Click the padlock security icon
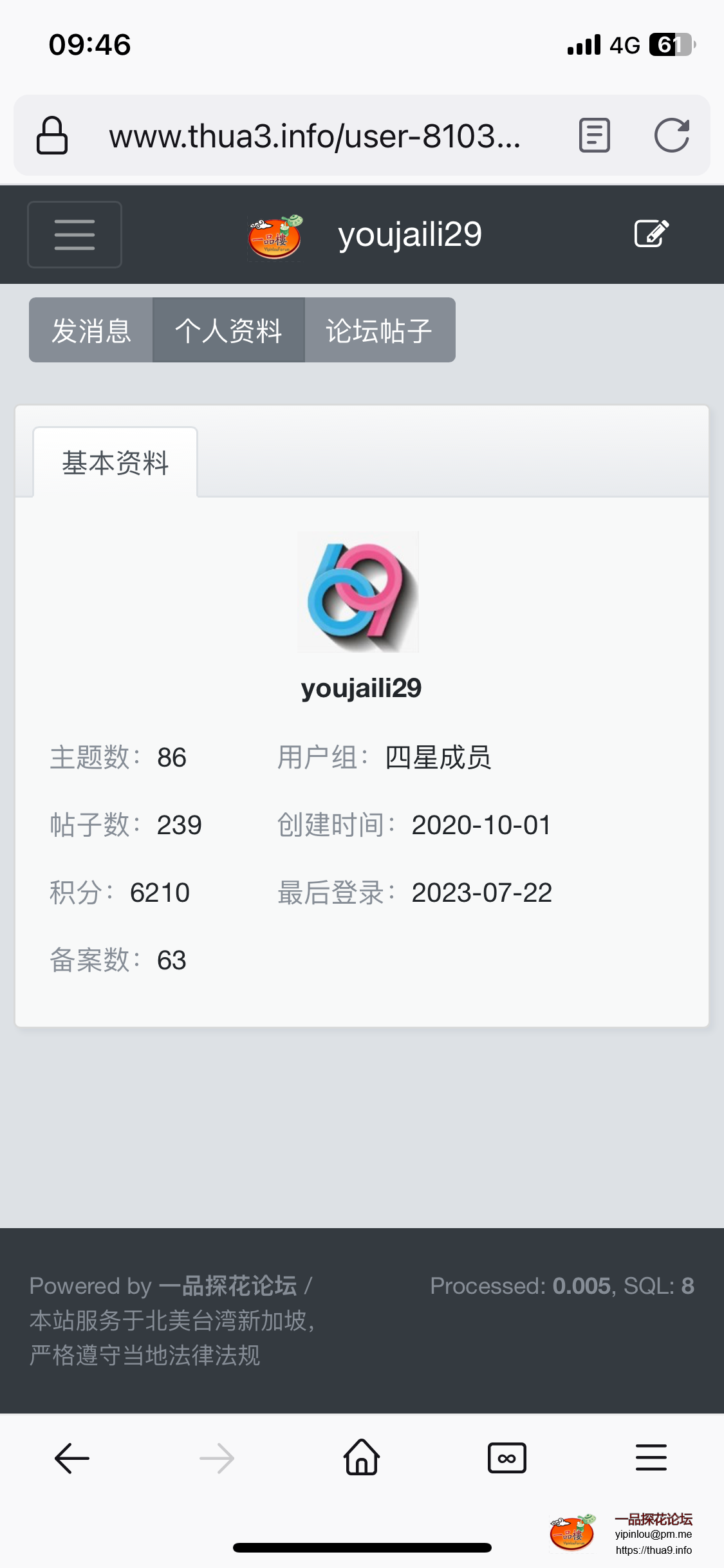724x1568 pixels. (x=53, y=135)
